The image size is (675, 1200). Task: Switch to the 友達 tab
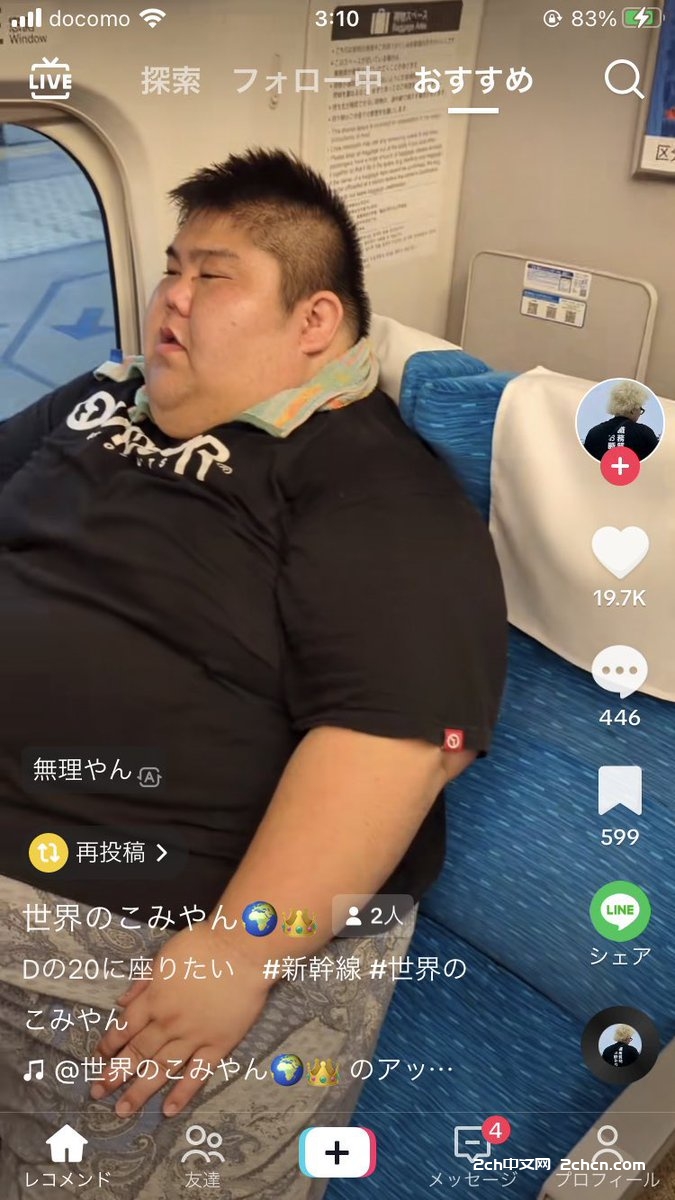[203, 1155]
